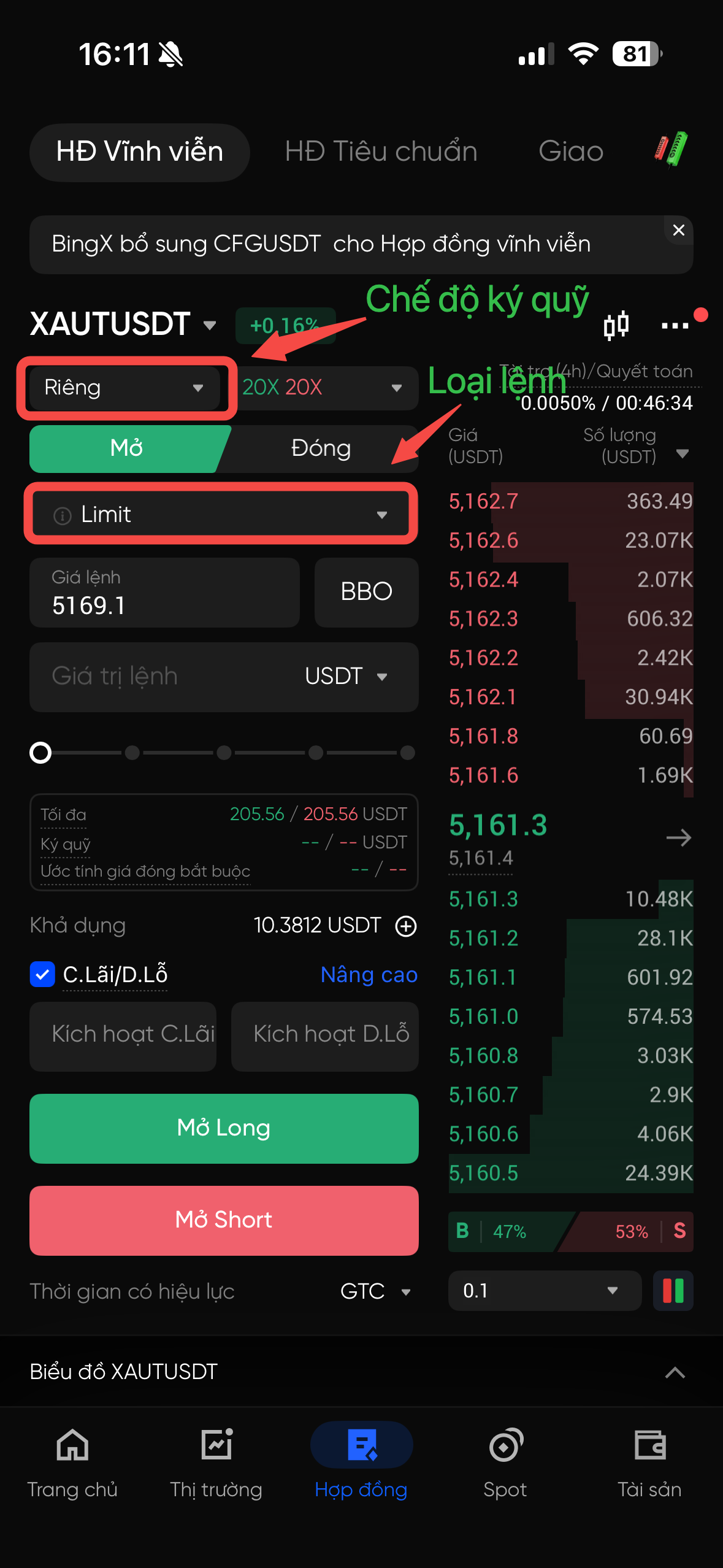This screenshot has width=723, height=1568.
Task: Open the three-dot more options menu
Action: coord(675,326)
